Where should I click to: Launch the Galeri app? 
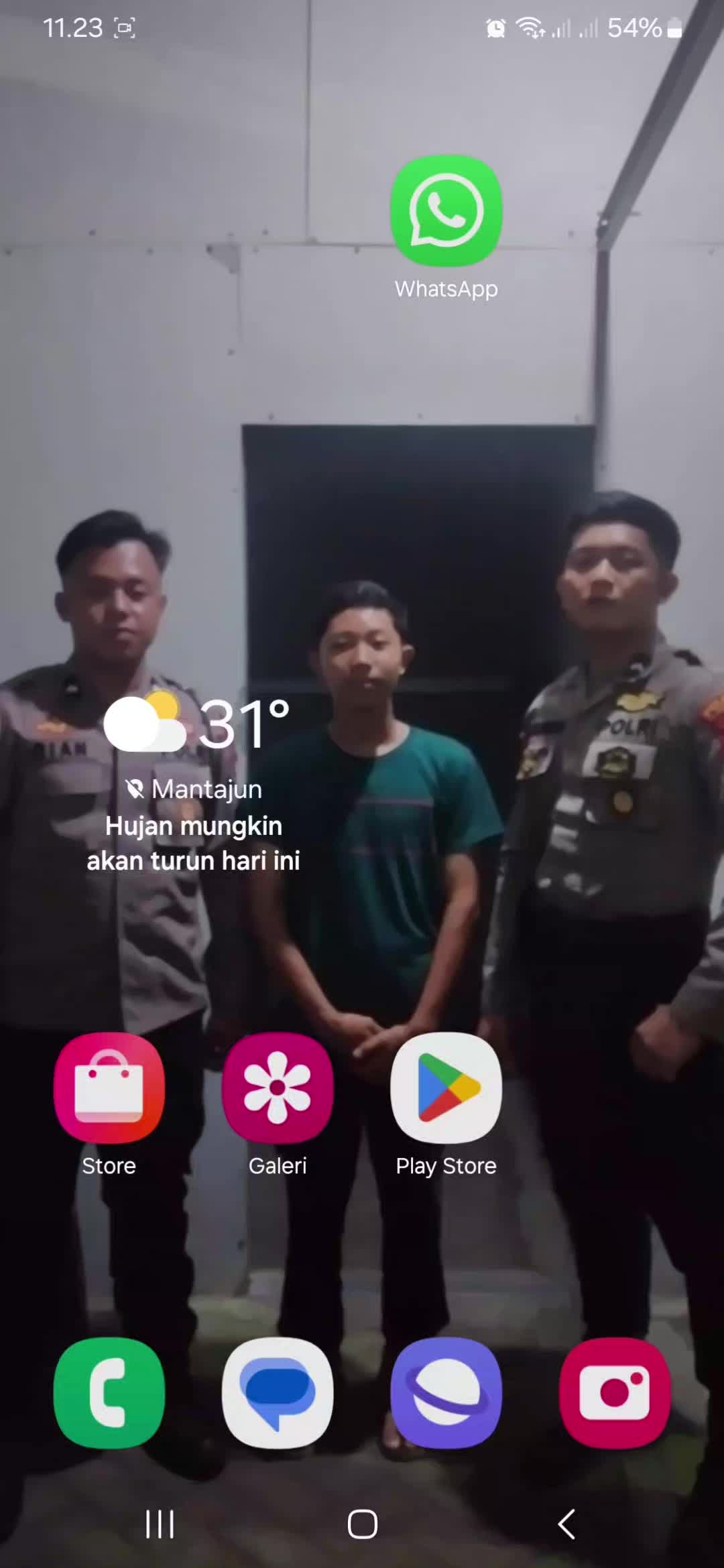coord(278,1088)
